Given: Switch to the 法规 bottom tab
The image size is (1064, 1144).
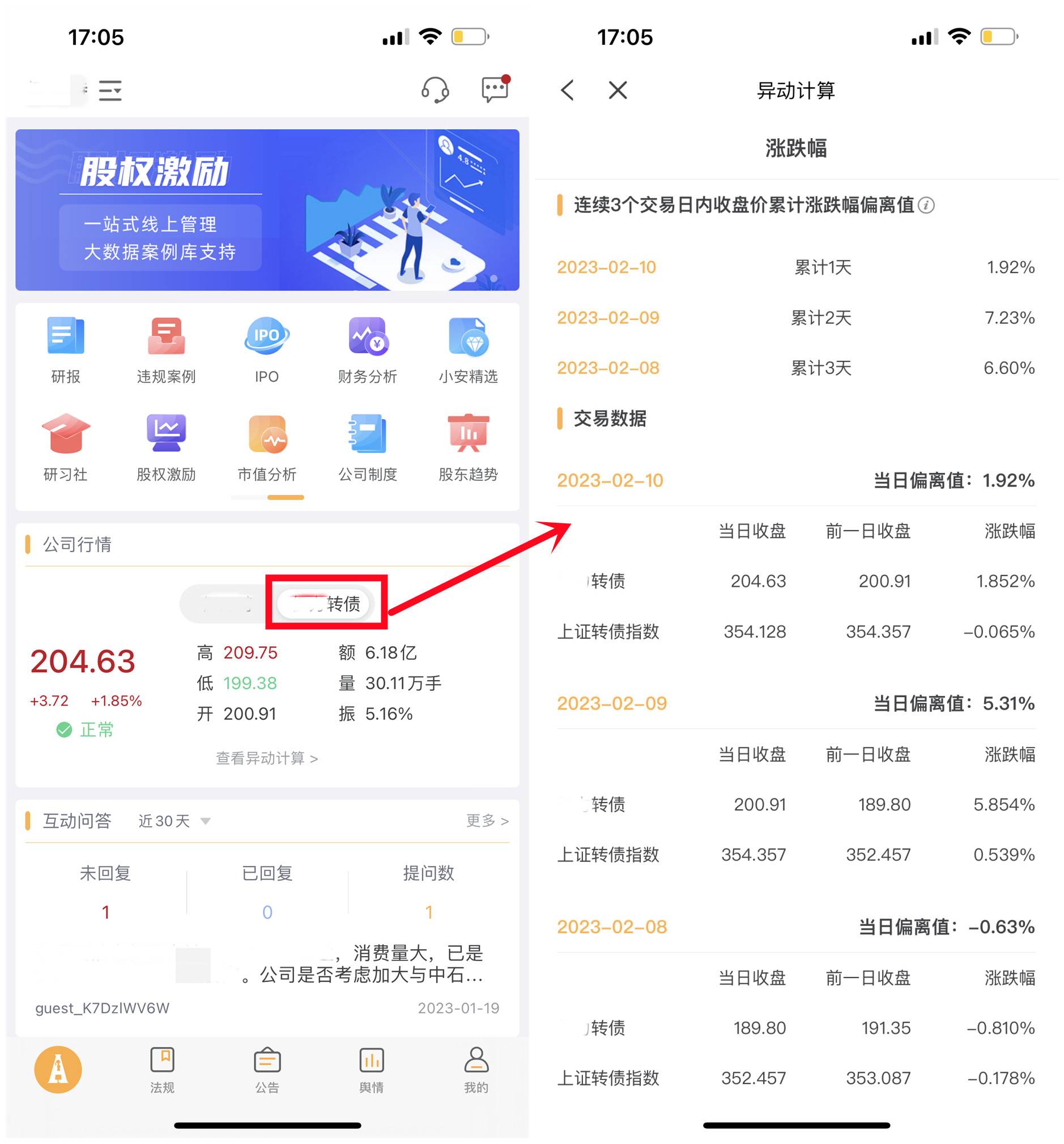Looking at the screenshot, I should pyautogui.click(x=163, y=1070).
